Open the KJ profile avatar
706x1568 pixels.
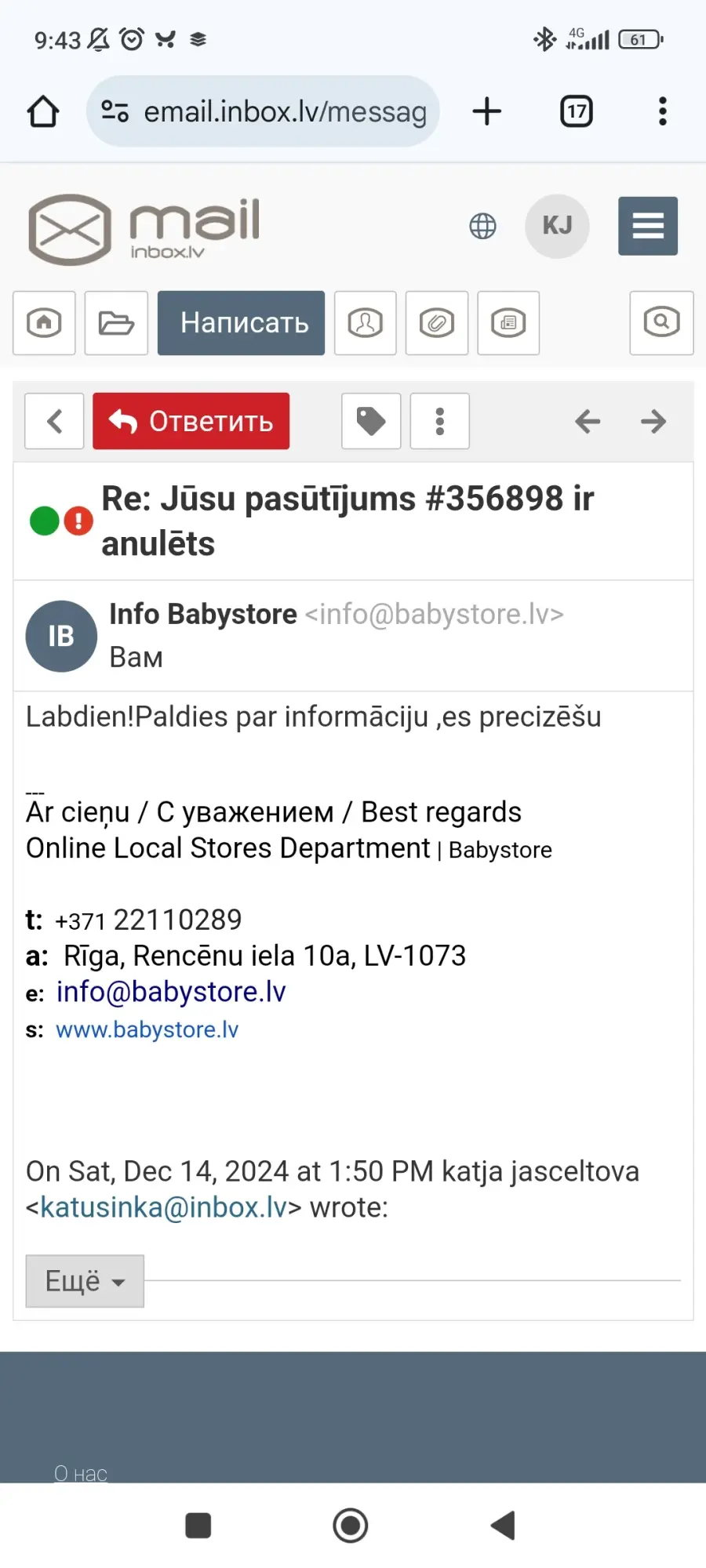[x=557, y=226]
